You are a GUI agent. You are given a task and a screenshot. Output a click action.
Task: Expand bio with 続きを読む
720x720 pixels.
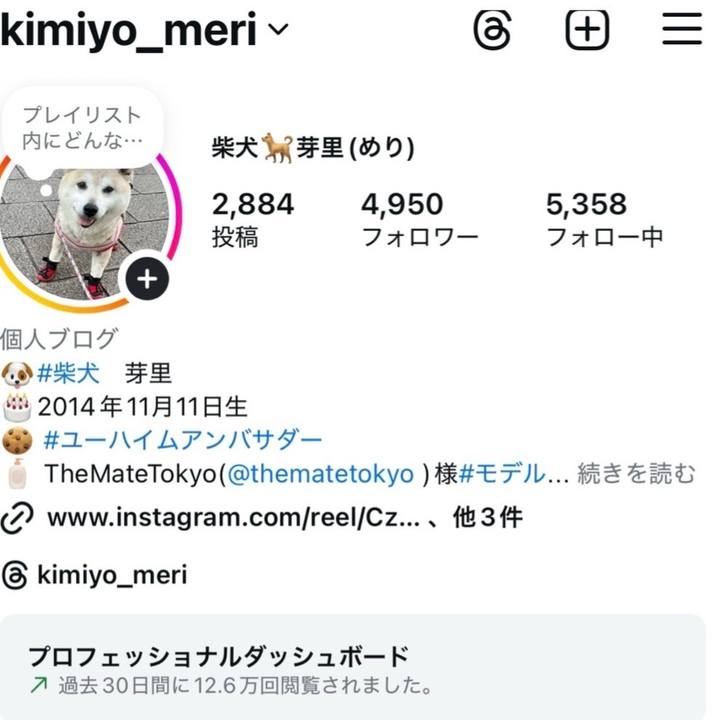point(636,473)
